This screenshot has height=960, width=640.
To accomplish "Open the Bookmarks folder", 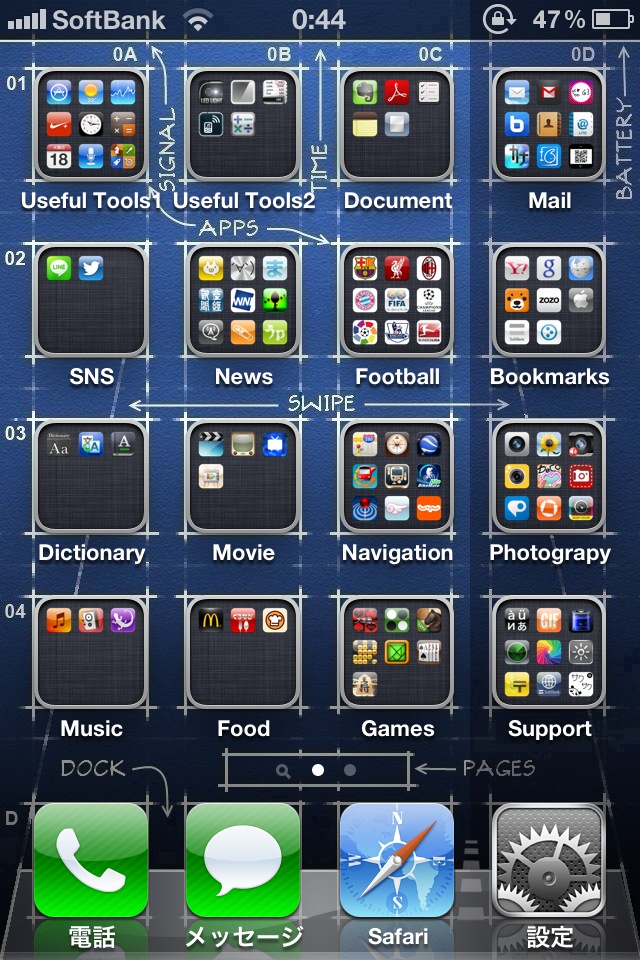I will 549,300.
